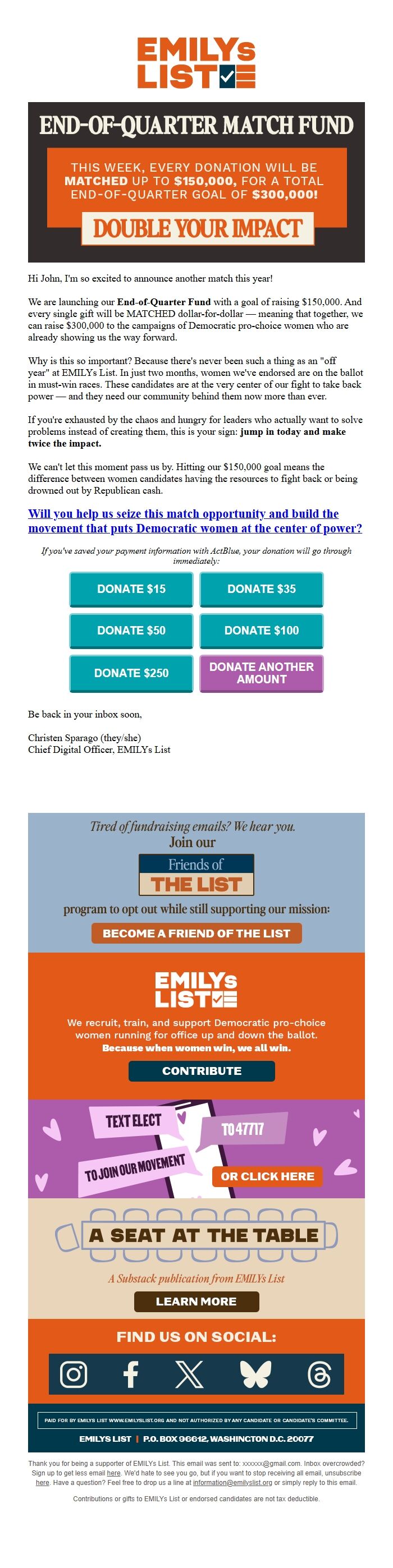Give $50 with the Donate $50 button

click(x=131, y=631)
